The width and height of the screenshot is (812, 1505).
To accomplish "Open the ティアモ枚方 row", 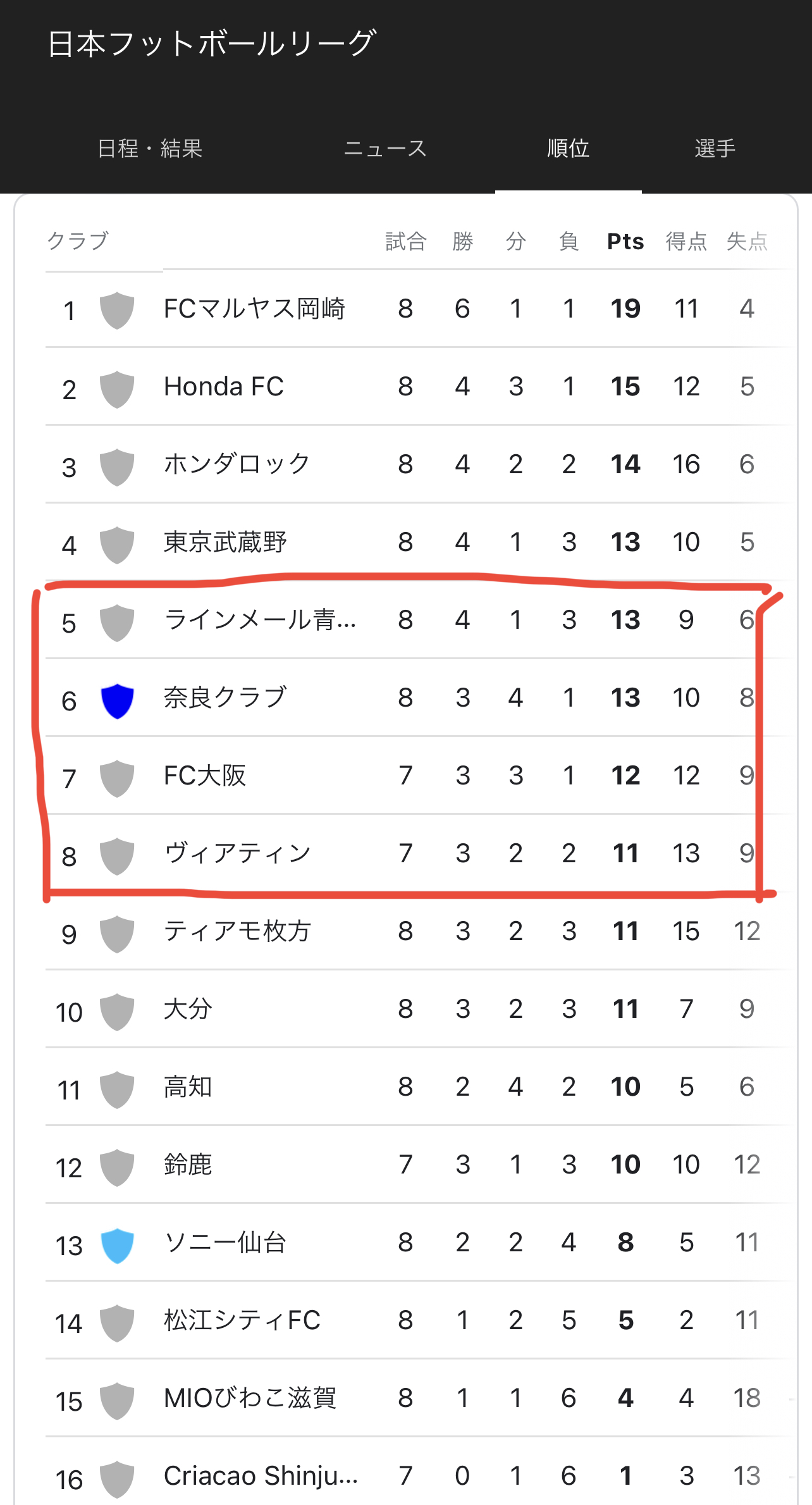I will (419, 931).
